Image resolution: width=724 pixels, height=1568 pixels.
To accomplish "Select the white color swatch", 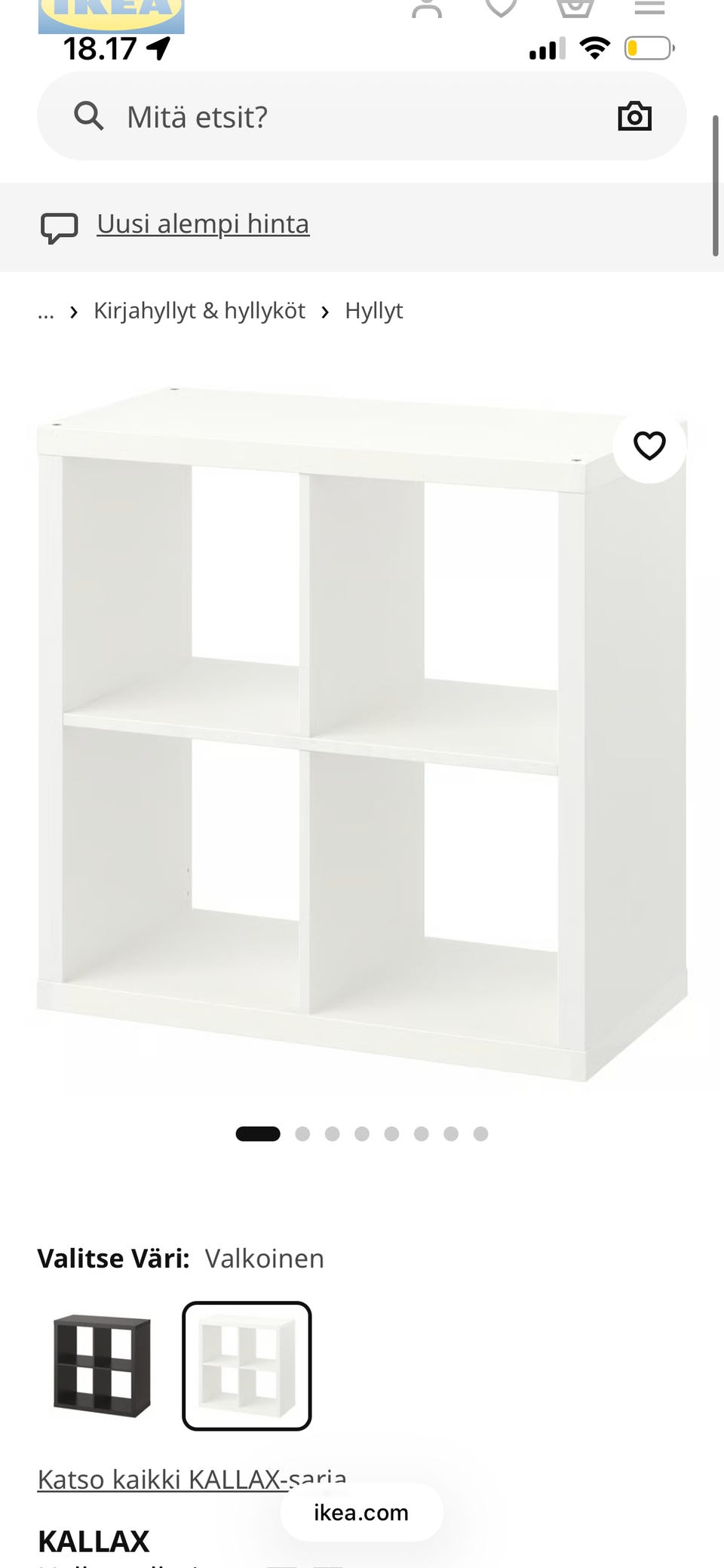I will pos(247,1366).
